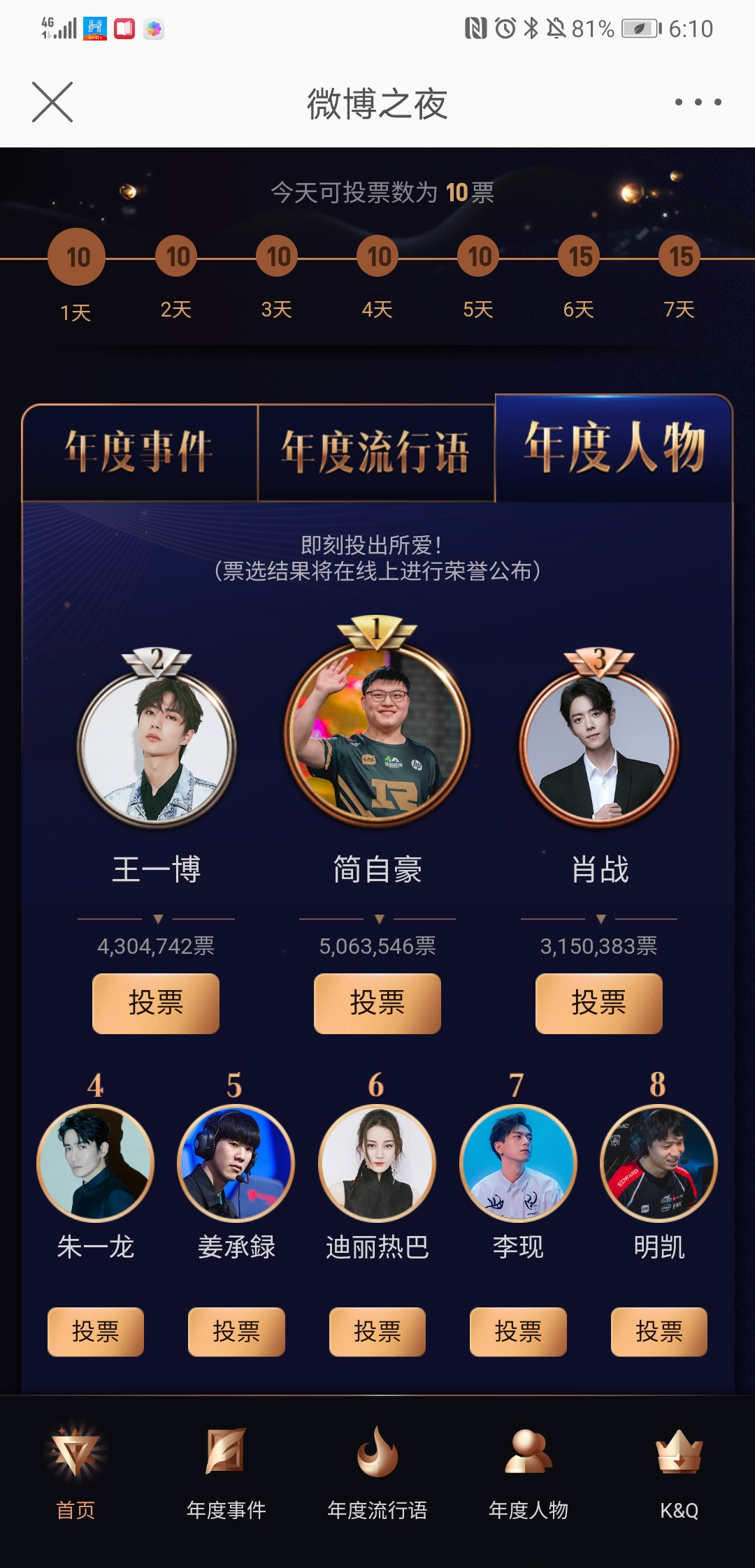Switch to the 年度流行语 top tab

376,452
